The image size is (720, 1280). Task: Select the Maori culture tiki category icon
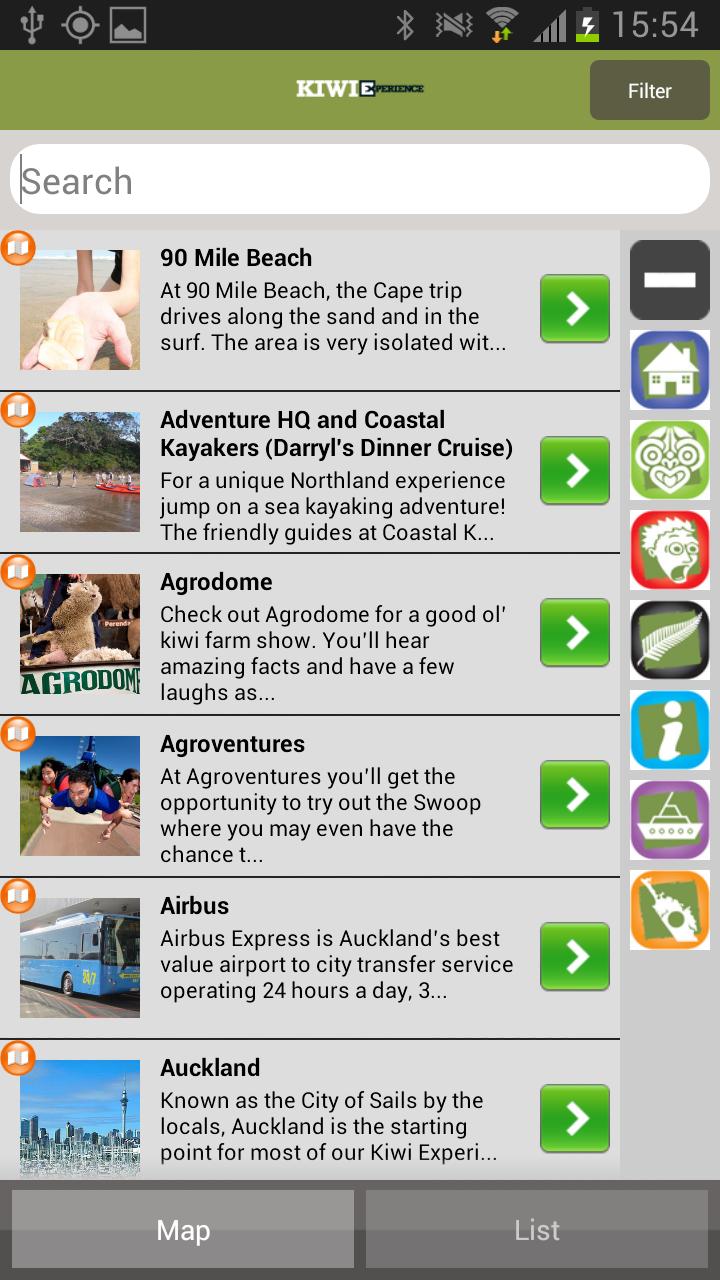(669, 460)
